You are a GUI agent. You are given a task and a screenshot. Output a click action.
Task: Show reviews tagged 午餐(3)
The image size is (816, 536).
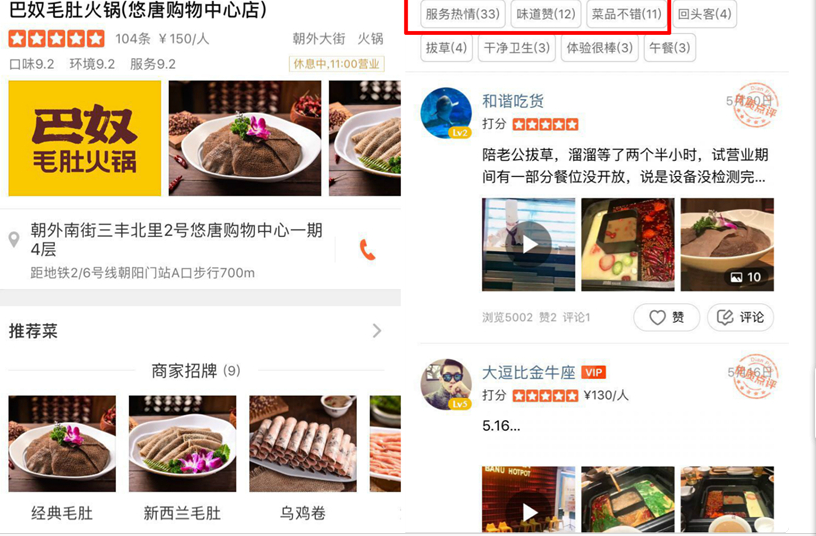tap(669, 48)
